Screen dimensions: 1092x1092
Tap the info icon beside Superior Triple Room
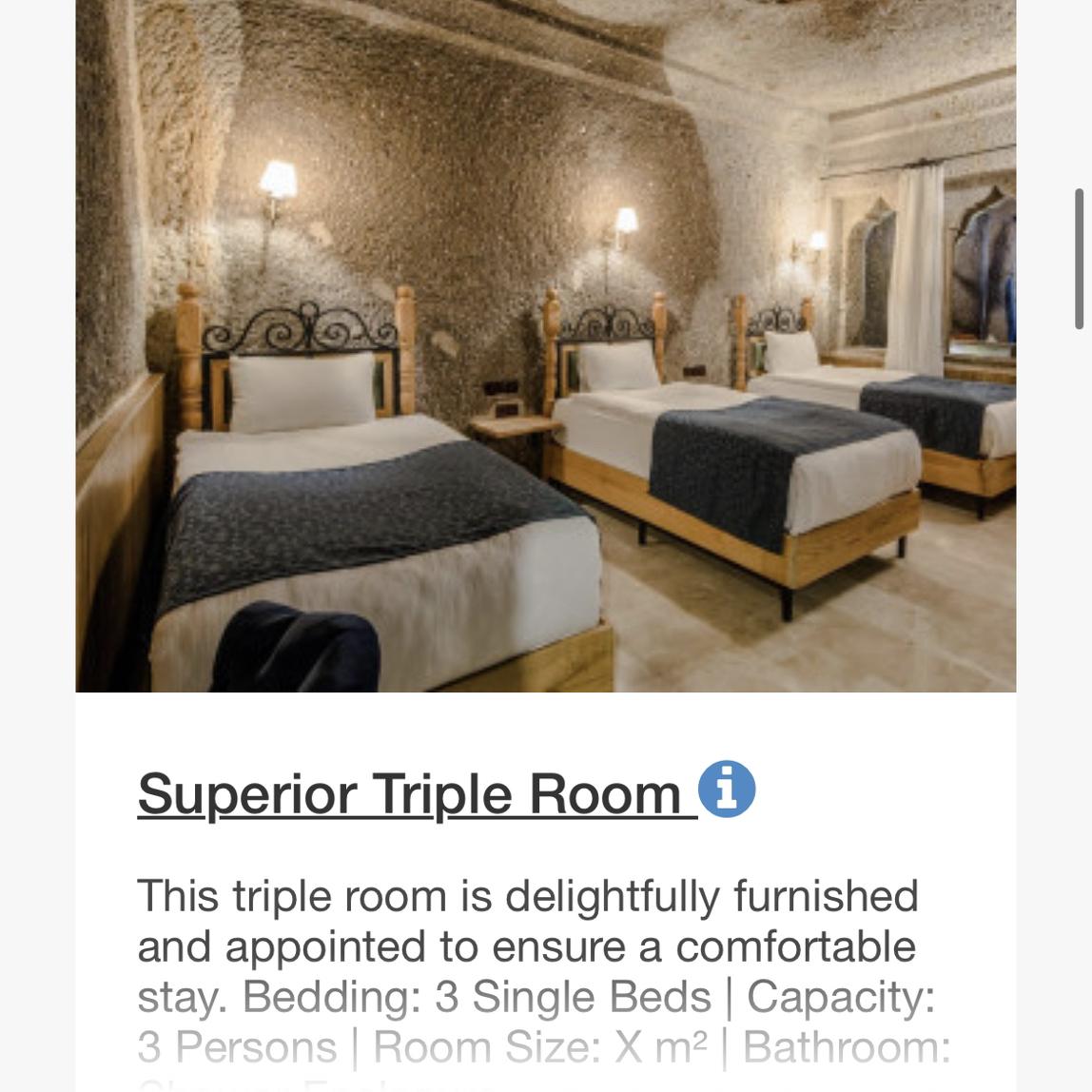(727, 790)
